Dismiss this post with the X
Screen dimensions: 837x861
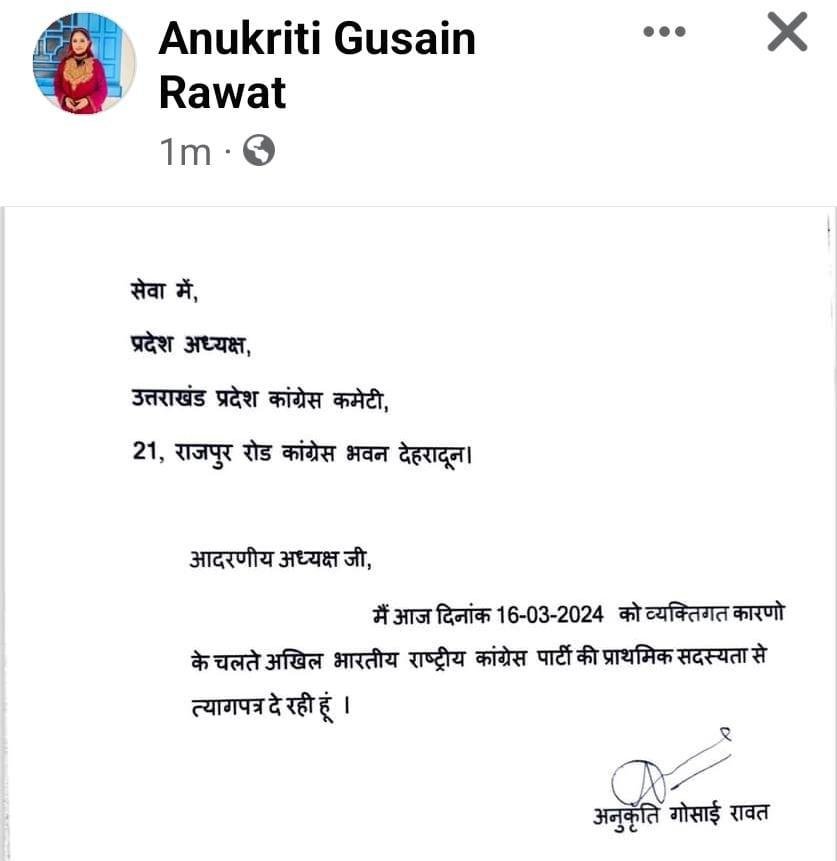coord(787,34)
